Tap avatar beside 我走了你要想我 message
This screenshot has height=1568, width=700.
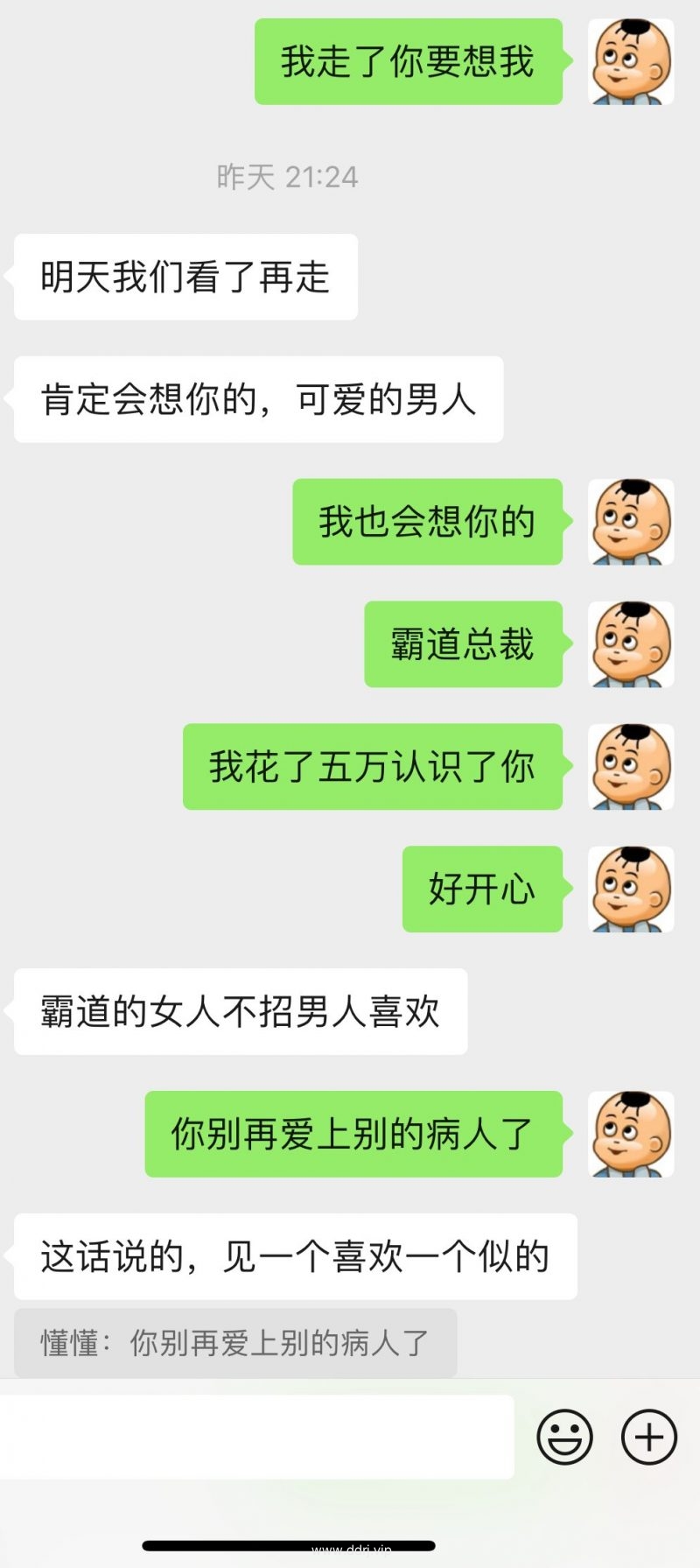click(631, 62)
